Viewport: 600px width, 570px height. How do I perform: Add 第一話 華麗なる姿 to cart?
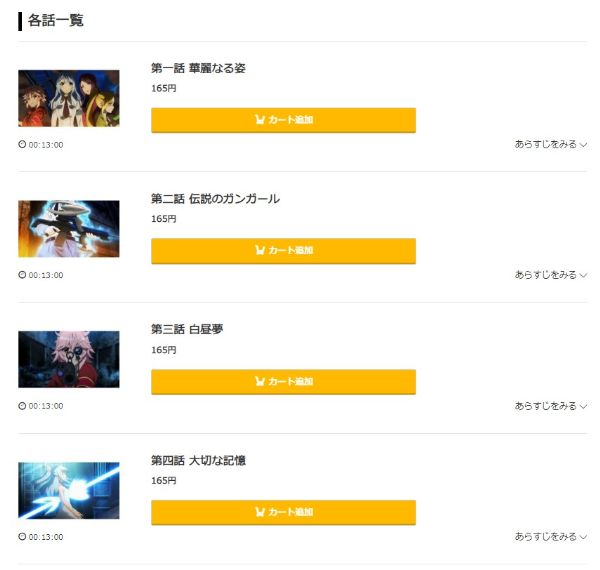click(283, 120)
